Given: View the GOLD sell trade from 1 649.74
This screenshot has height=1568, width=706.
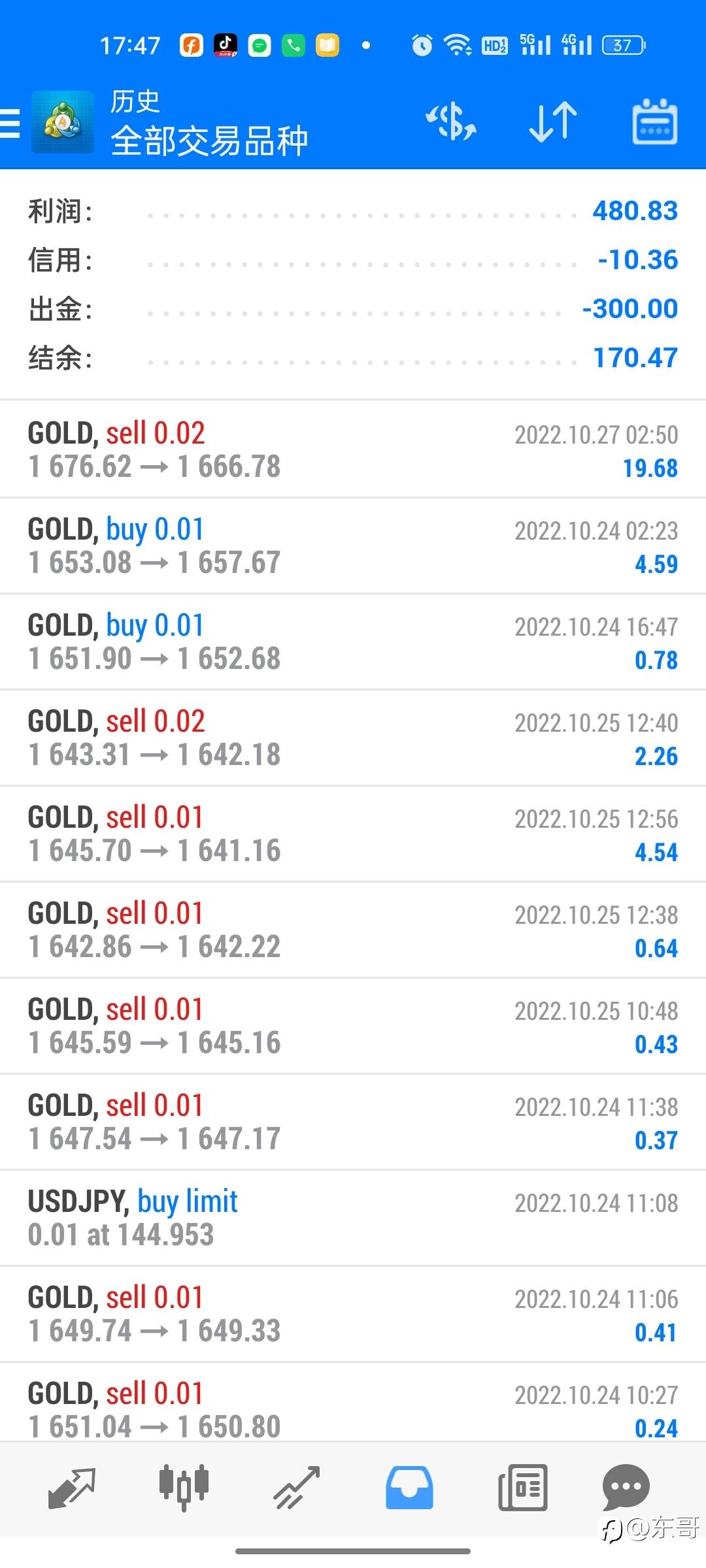Looking at the screenshot, I should pyautogui.click(x=353, y=1314).
